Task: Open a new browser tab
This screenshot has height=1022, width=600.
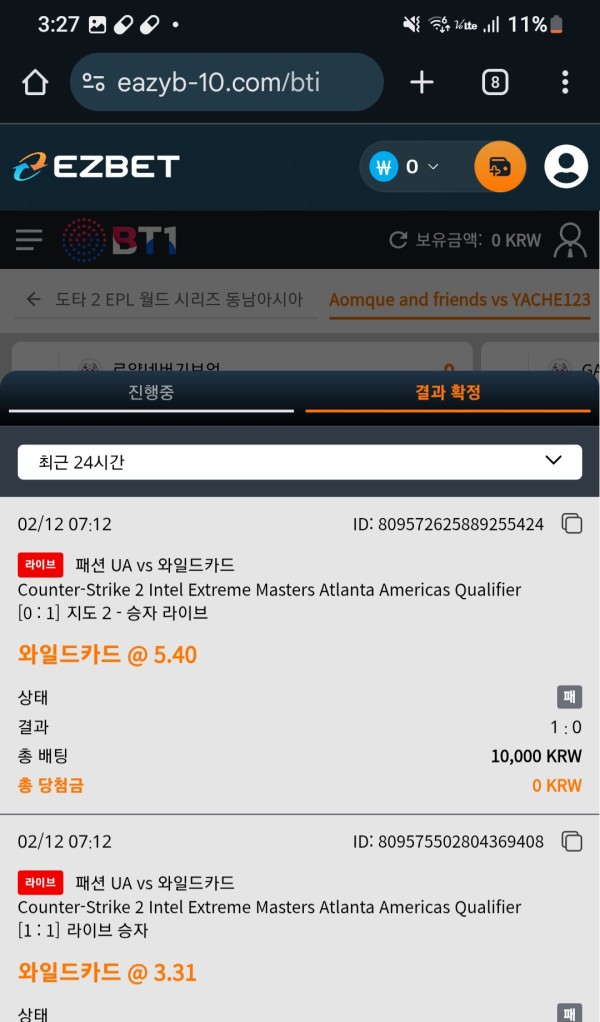Action: (x=422, y=82)
